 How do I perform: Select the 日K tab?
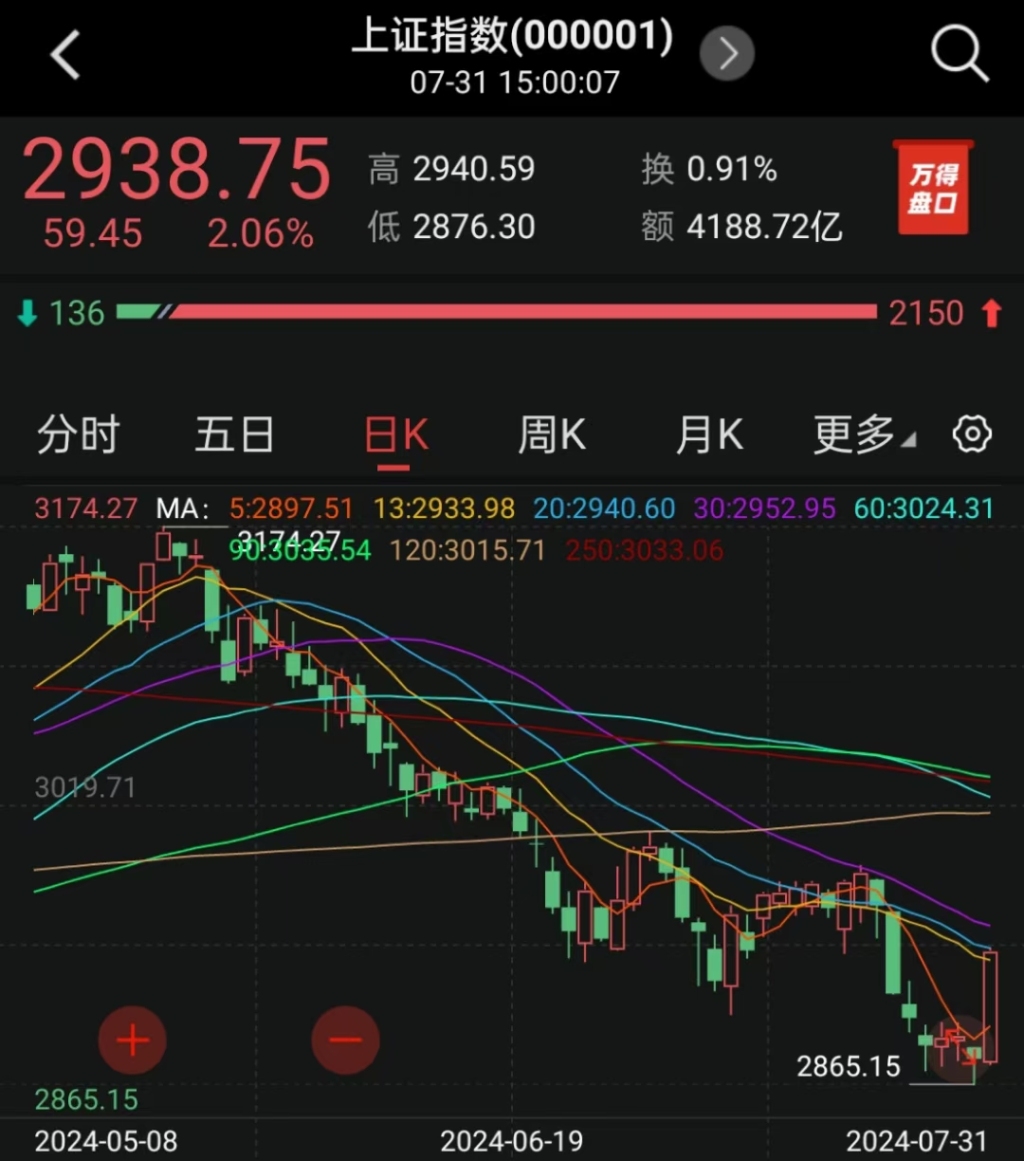(396, 436)
